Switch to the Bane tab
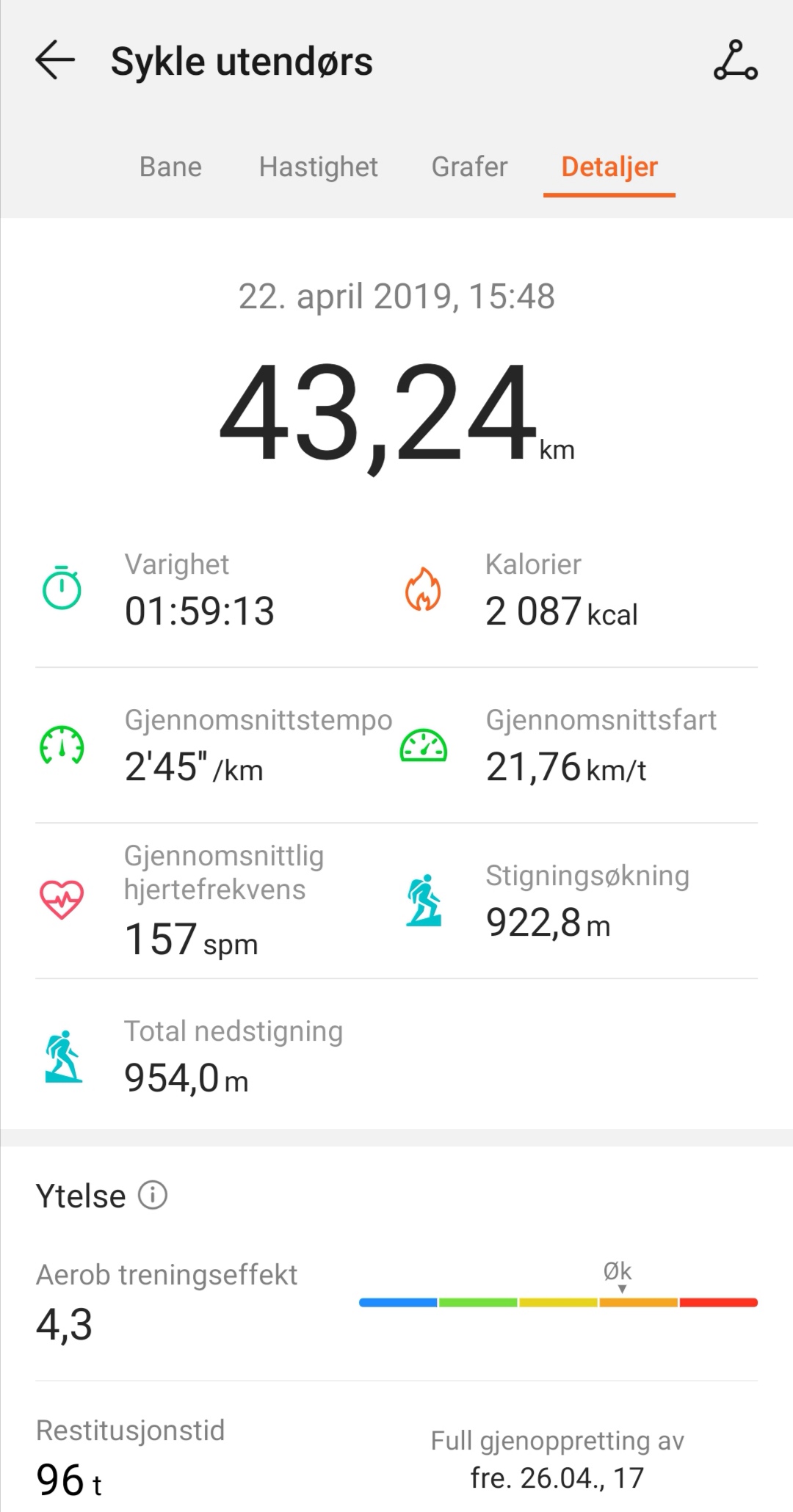The image size is (793, 1512). (170, 167)
